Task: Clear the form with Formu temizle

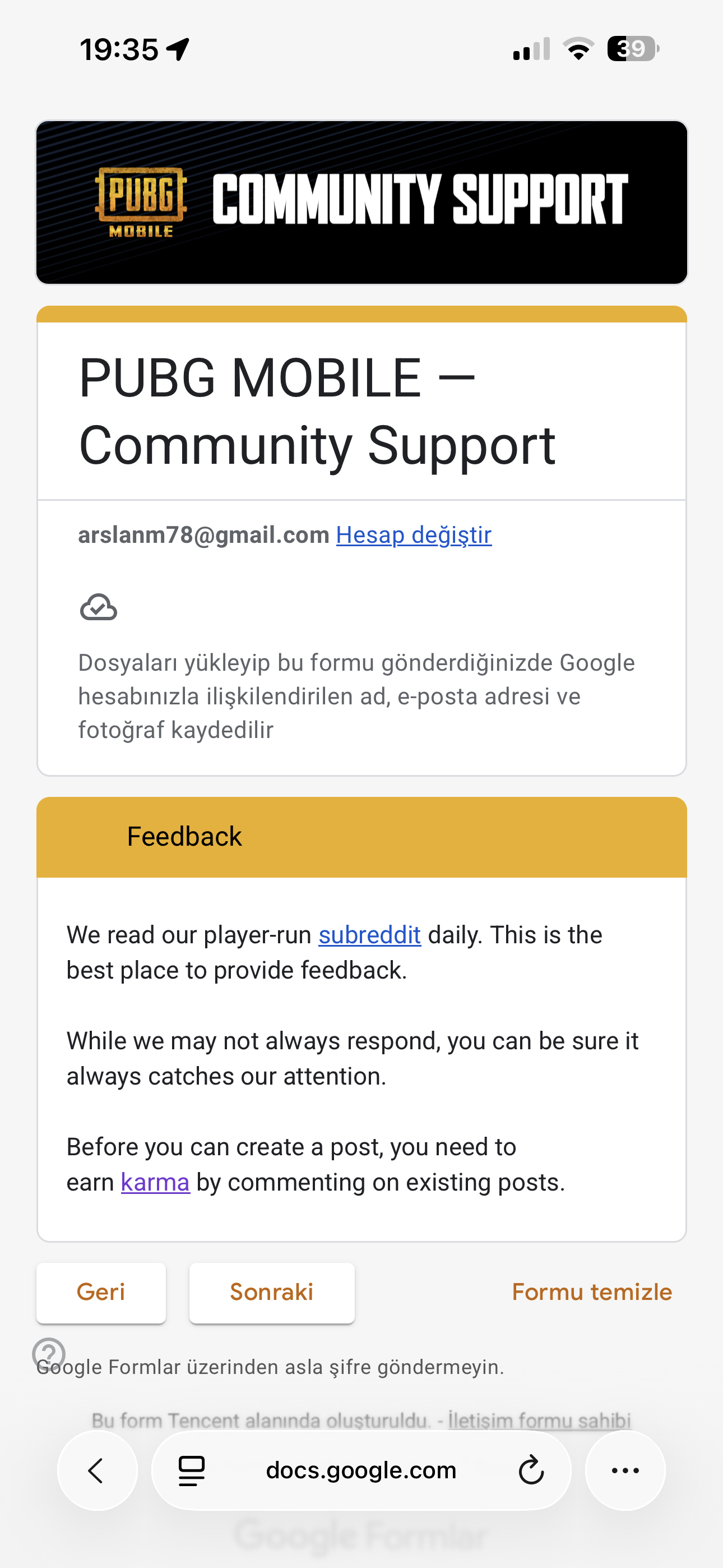Action: [591, 1292]
